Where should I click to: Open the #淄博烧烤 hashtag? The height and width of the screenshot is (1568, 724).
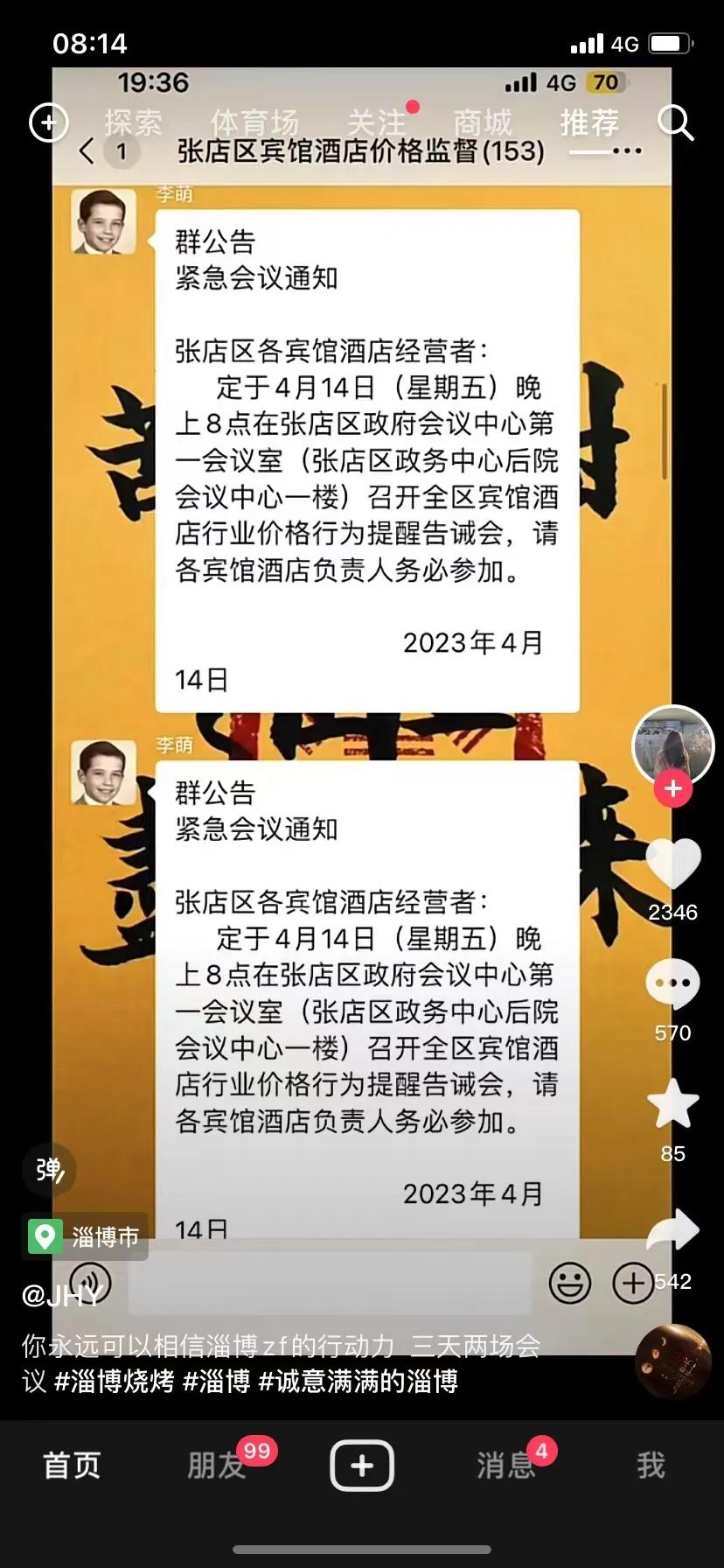(115, 1382)
